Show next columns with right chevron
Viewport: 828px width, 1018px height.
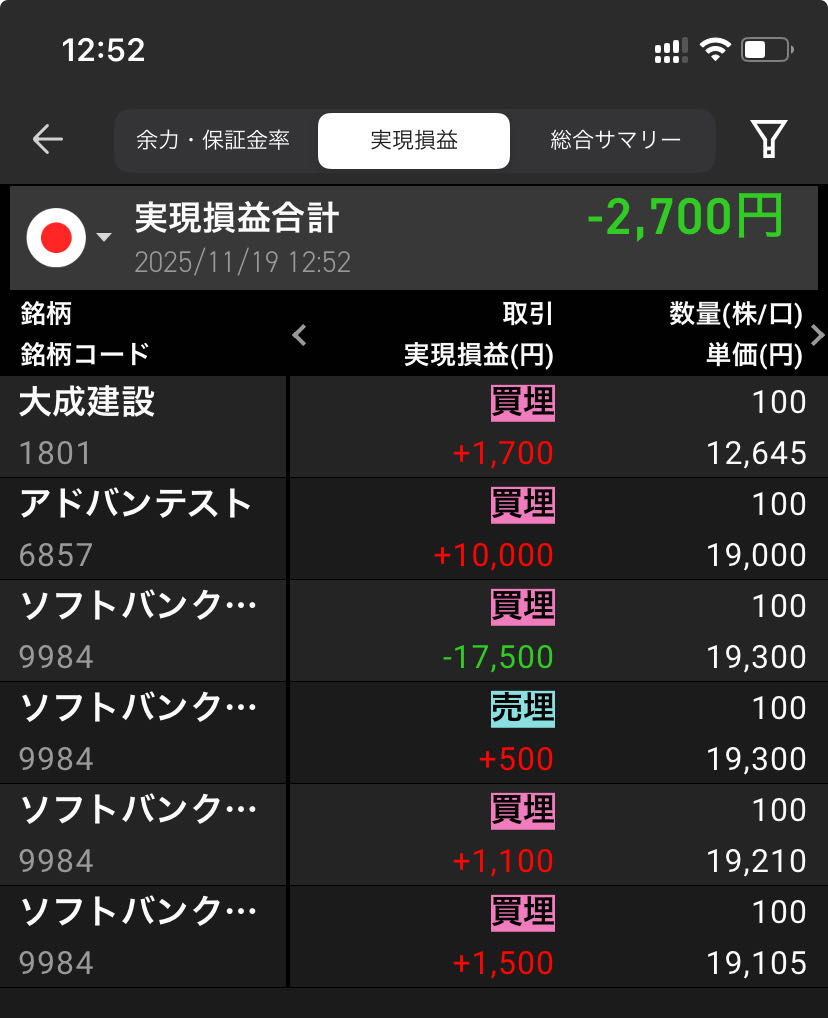click(x=817, y=335)
